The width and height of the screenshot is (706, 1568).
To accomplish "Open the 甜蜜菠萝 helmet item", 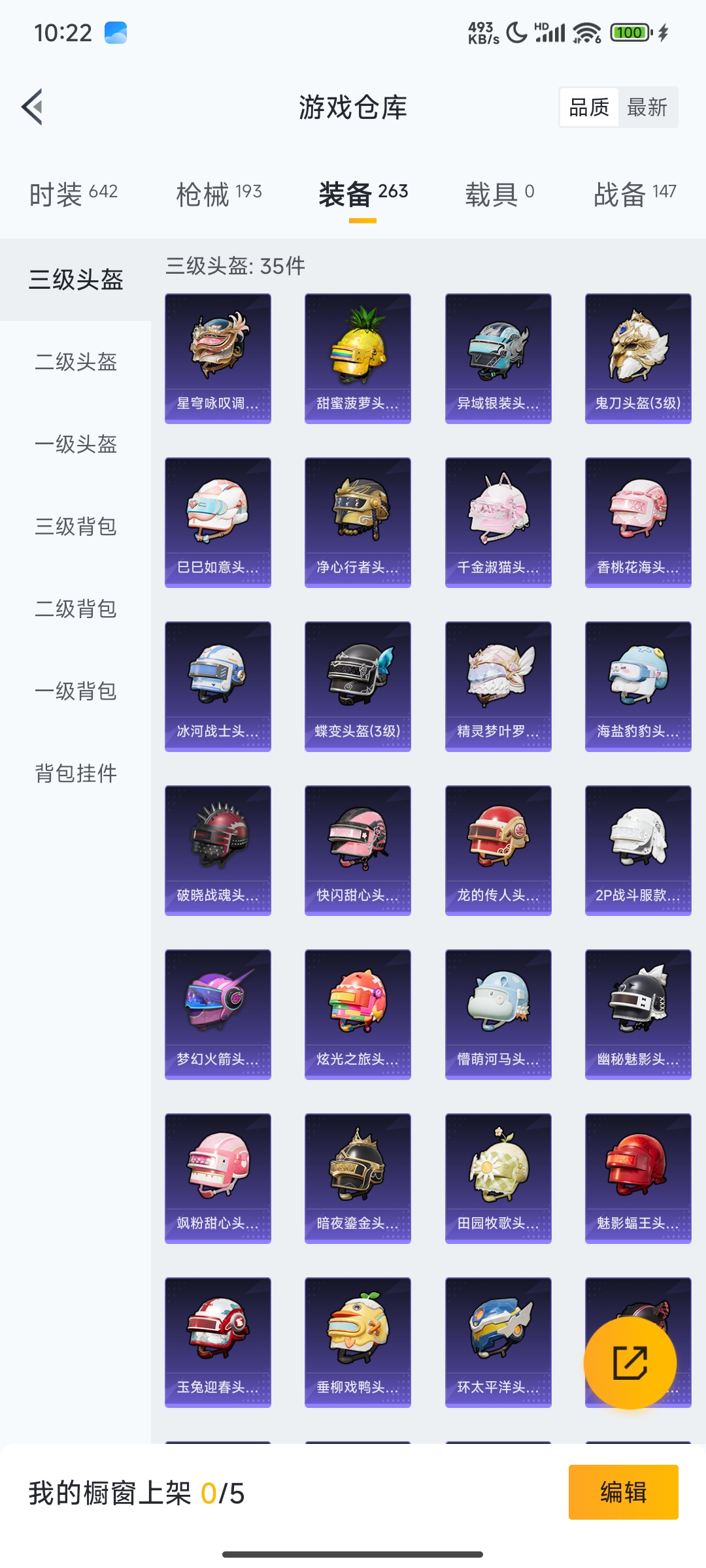I will click(358, 358).
